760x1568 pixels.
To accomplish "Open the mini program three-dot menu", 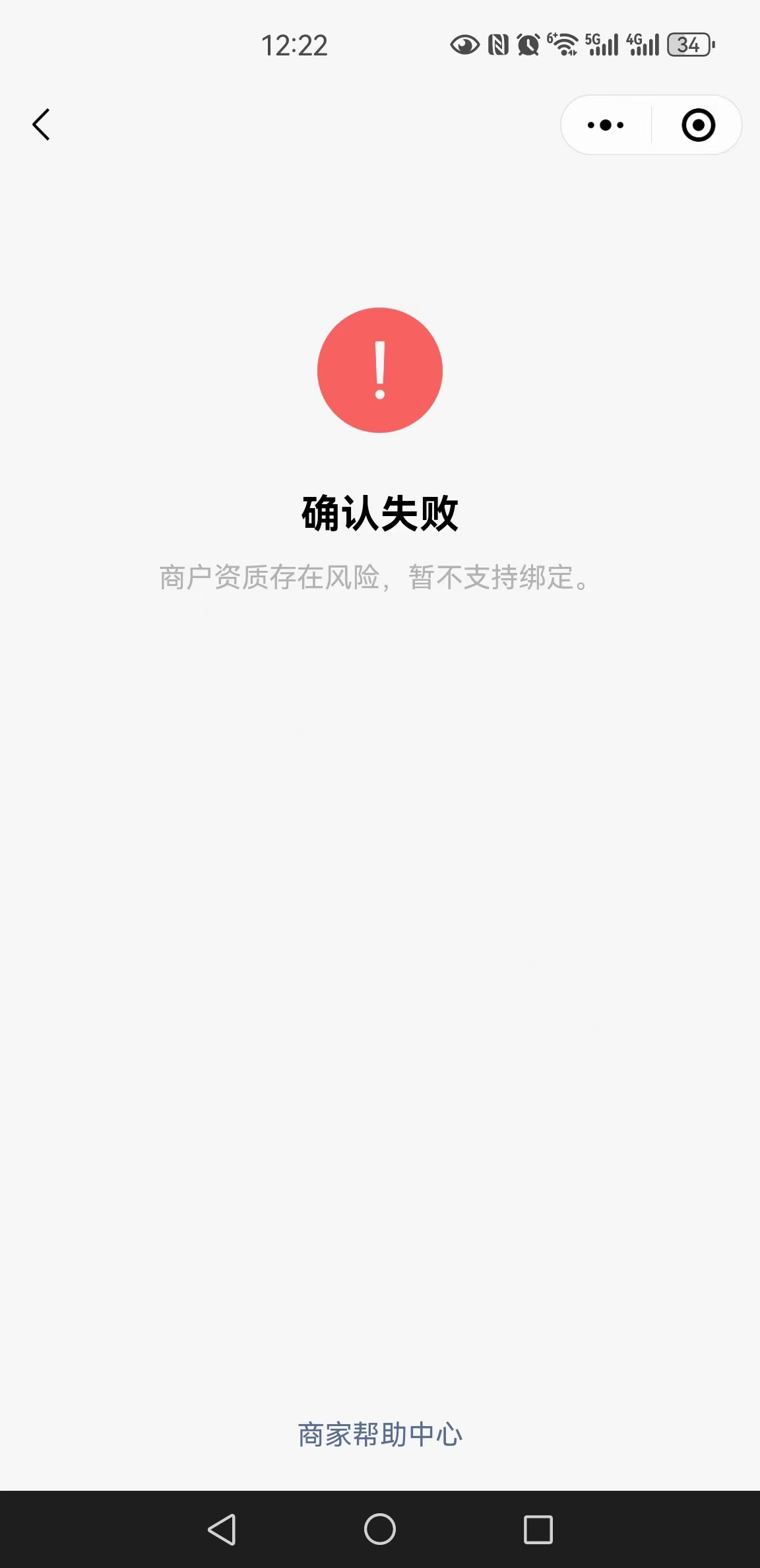I will pos(606,125).
